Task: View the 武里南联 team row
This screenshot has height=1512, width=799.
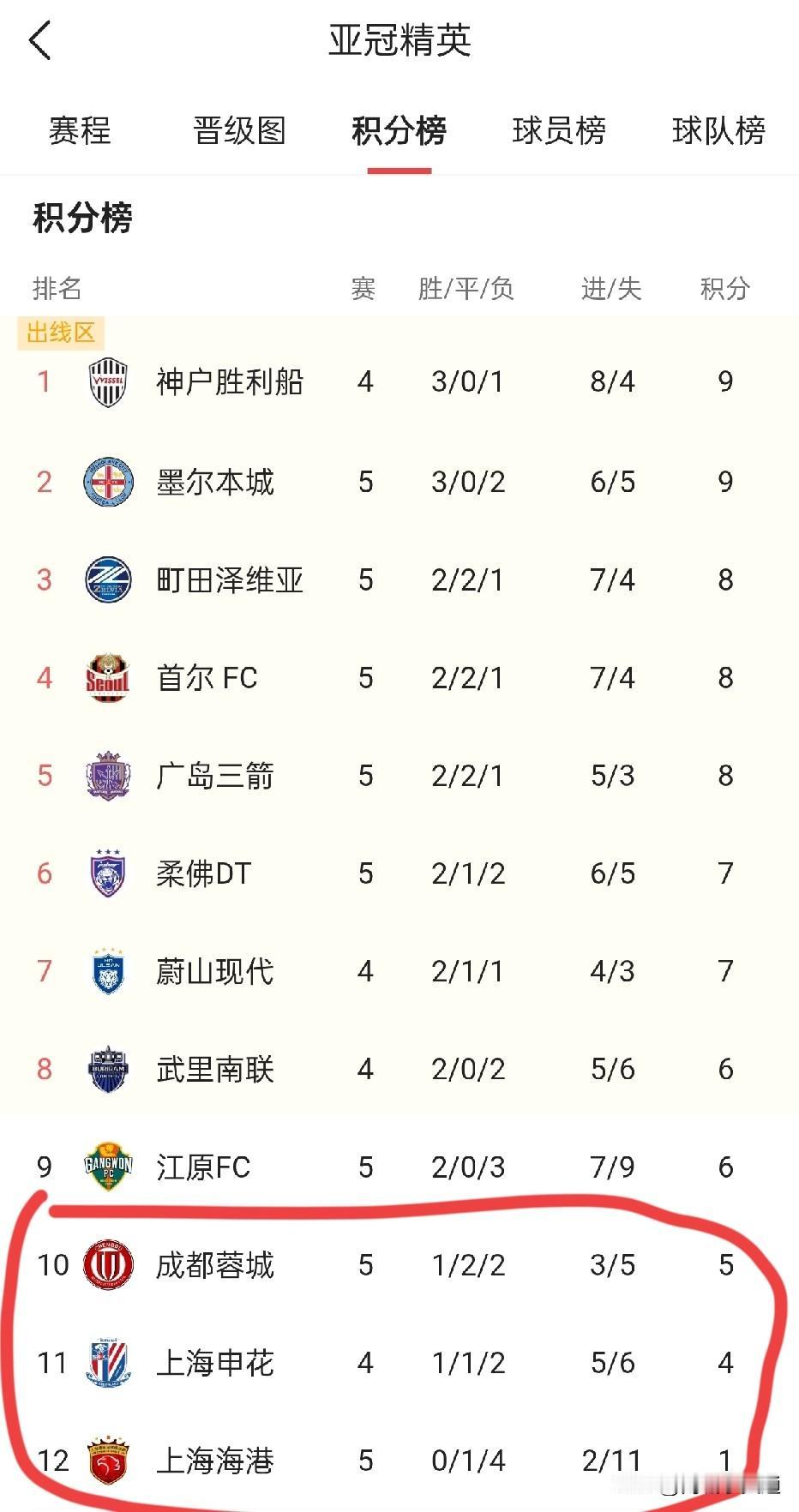Action: click(x=399, y=1069)
